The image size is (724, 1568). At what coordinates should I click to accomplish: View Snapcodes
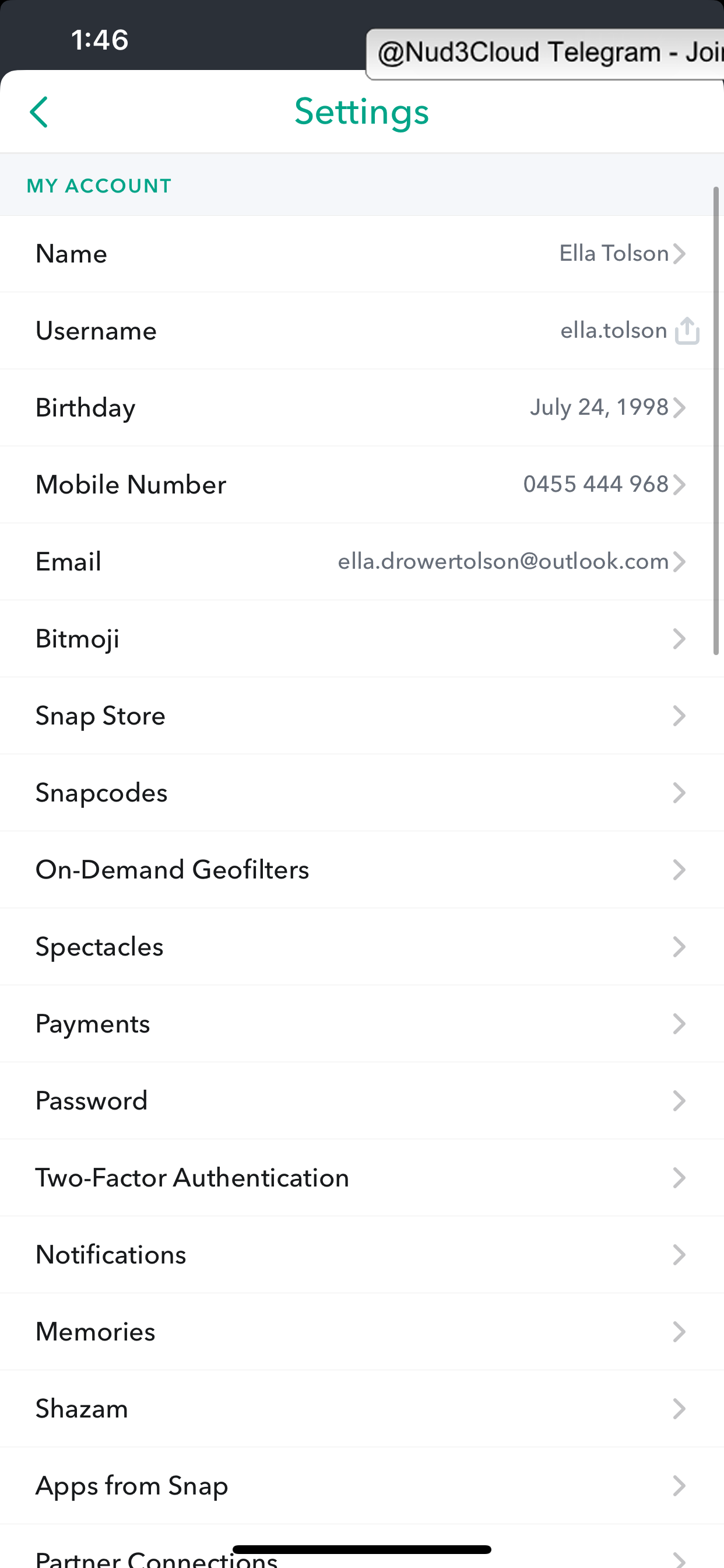tap(362, 793)
